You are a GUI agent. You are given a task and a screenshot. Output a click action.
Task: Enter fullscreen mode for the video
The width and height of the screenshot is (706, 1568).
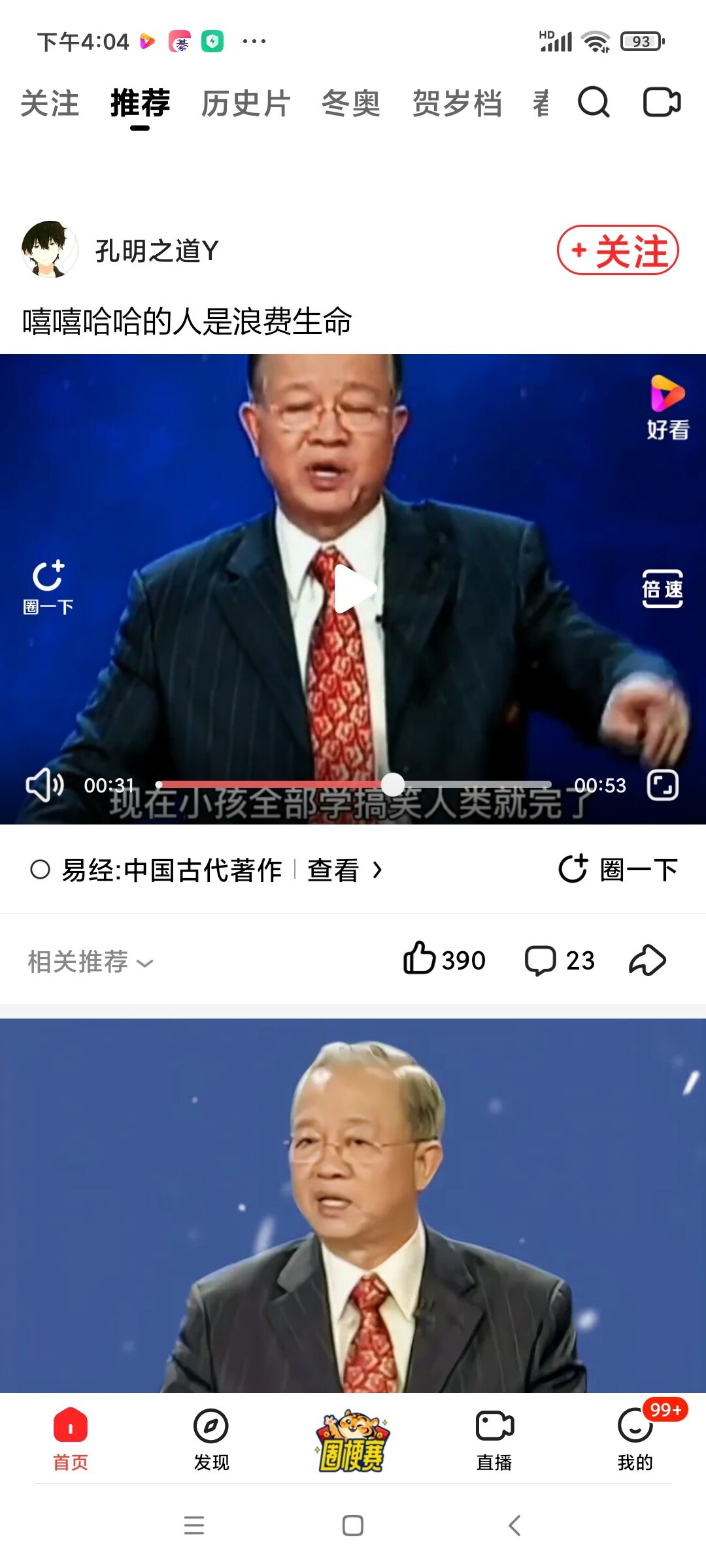click(x=662, y=785)
